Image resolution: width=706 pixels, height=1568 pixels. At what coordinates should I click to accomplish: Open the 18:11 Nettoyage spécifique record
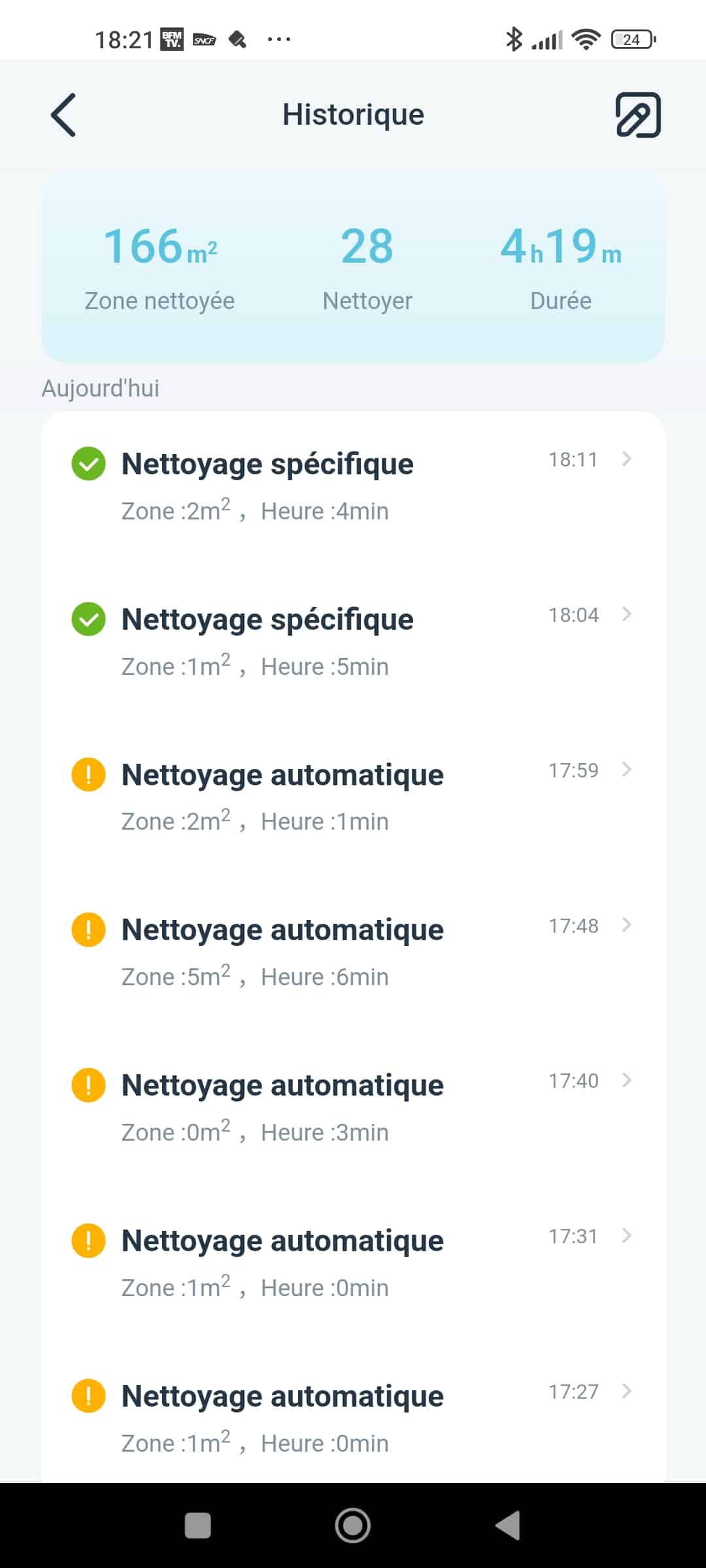tap(353, 487)
